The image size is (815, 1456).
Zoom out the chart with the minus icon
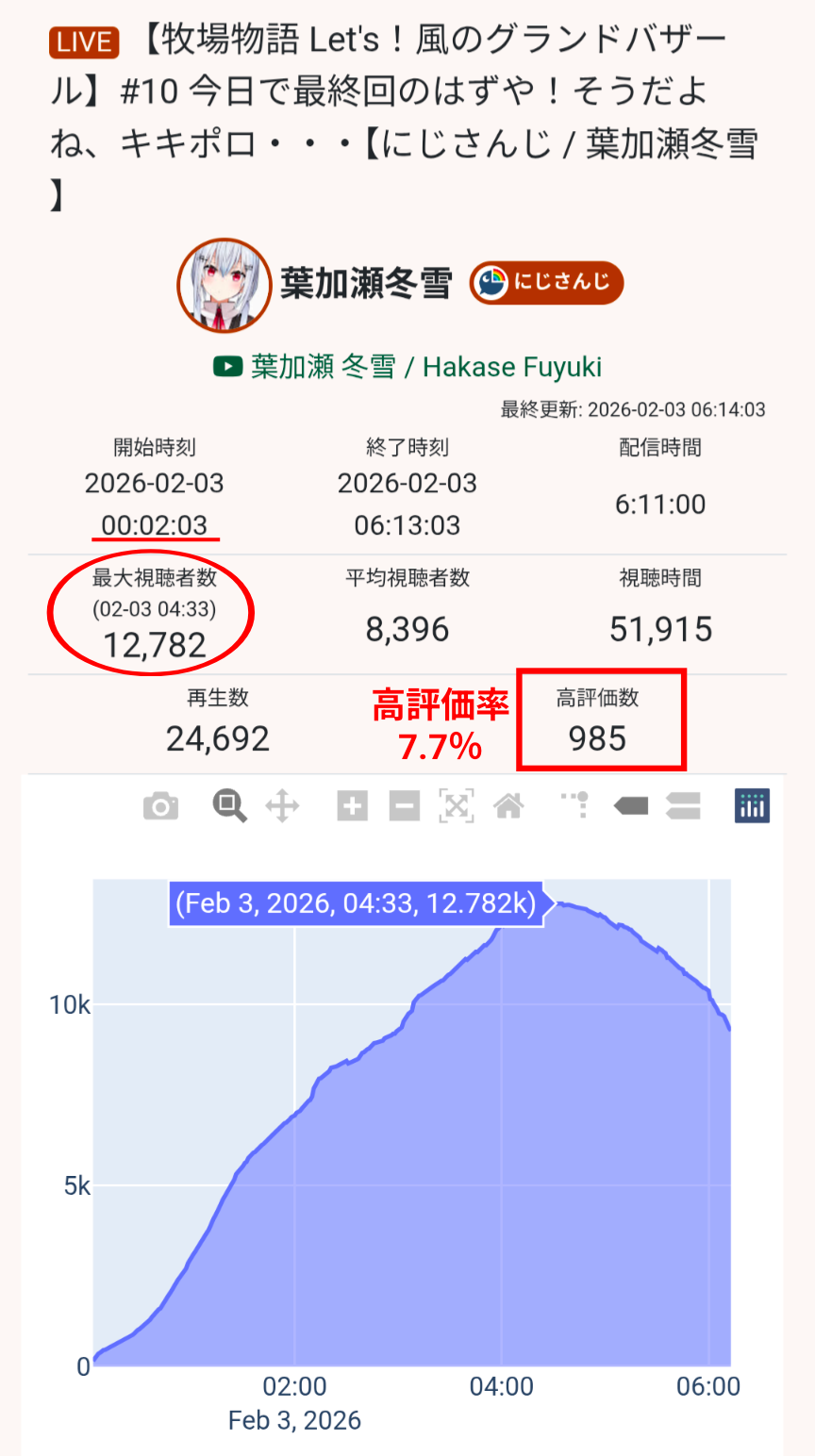(x=405, y=806)
